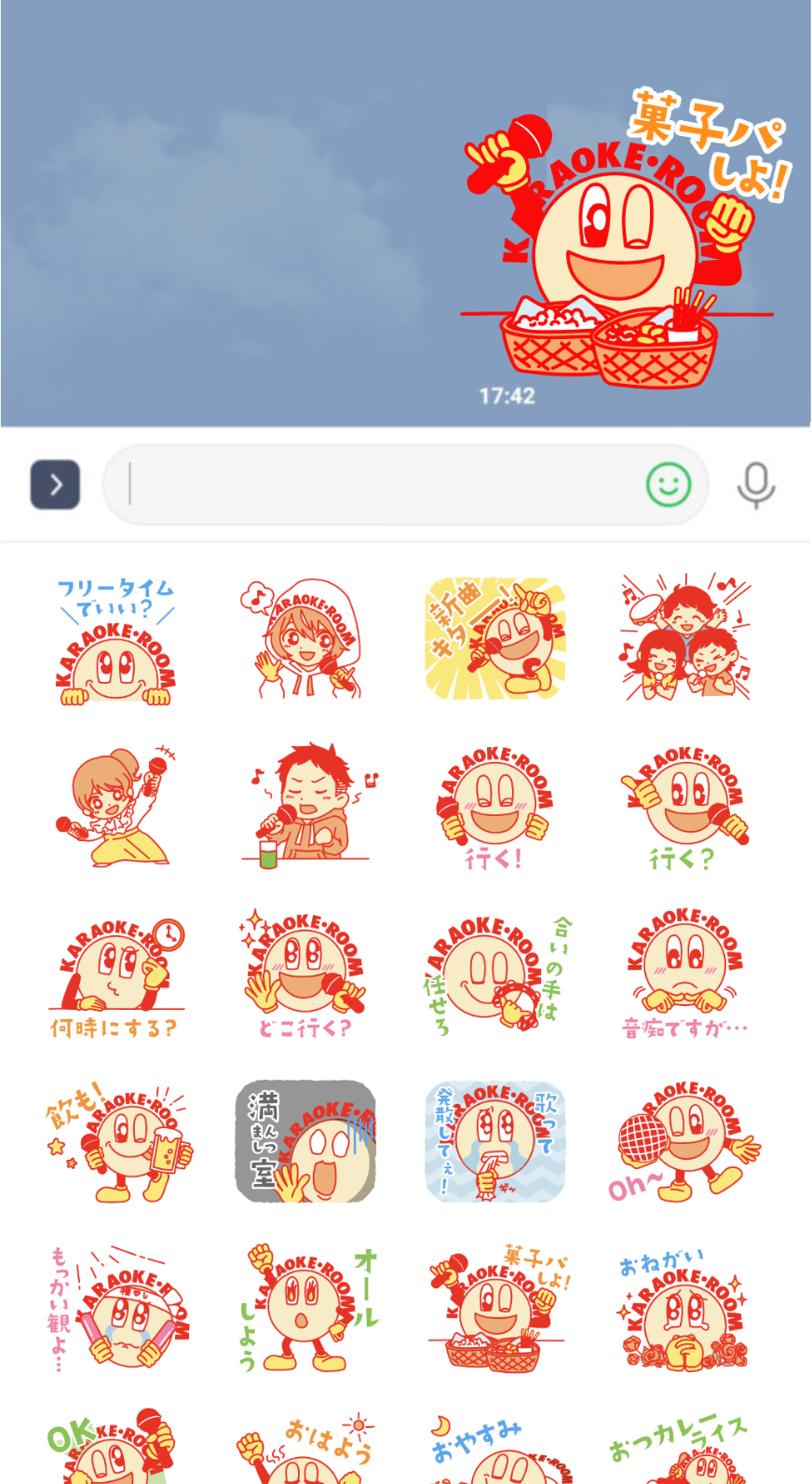The image size is (812, 1484).
Task: Tap the どこ行く? sticker
Action: 304,974
